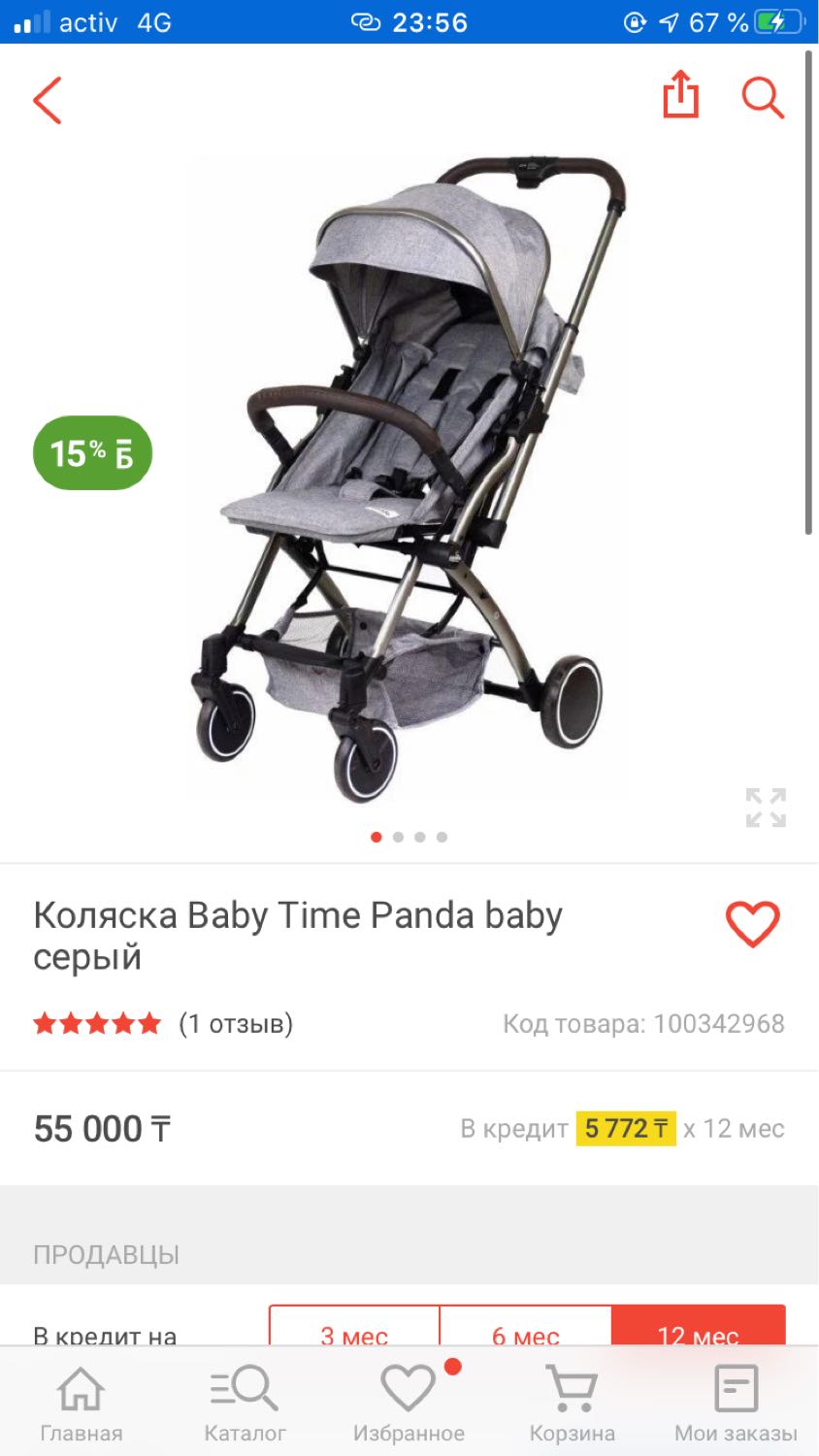Open the Каталог tab
Image resolution: width=819 pixels, height=1456 pixels.
coord(245,1404)
